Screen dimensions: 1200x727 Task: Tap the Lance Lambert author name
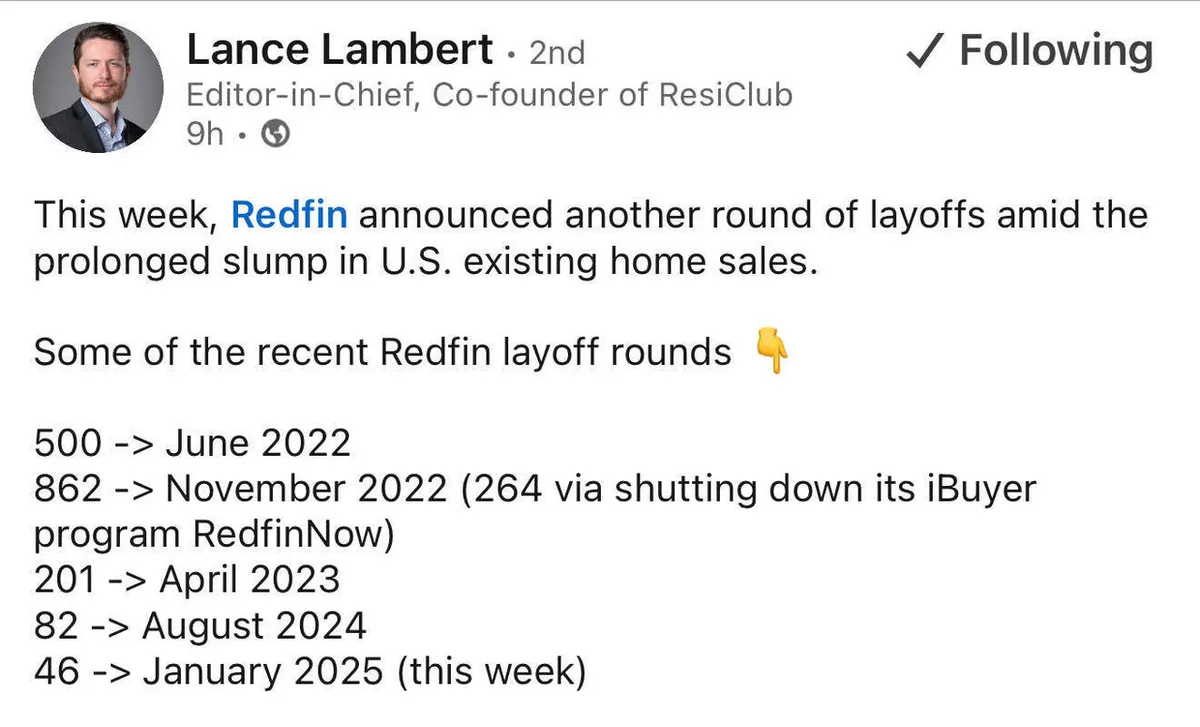coord(340,49)
